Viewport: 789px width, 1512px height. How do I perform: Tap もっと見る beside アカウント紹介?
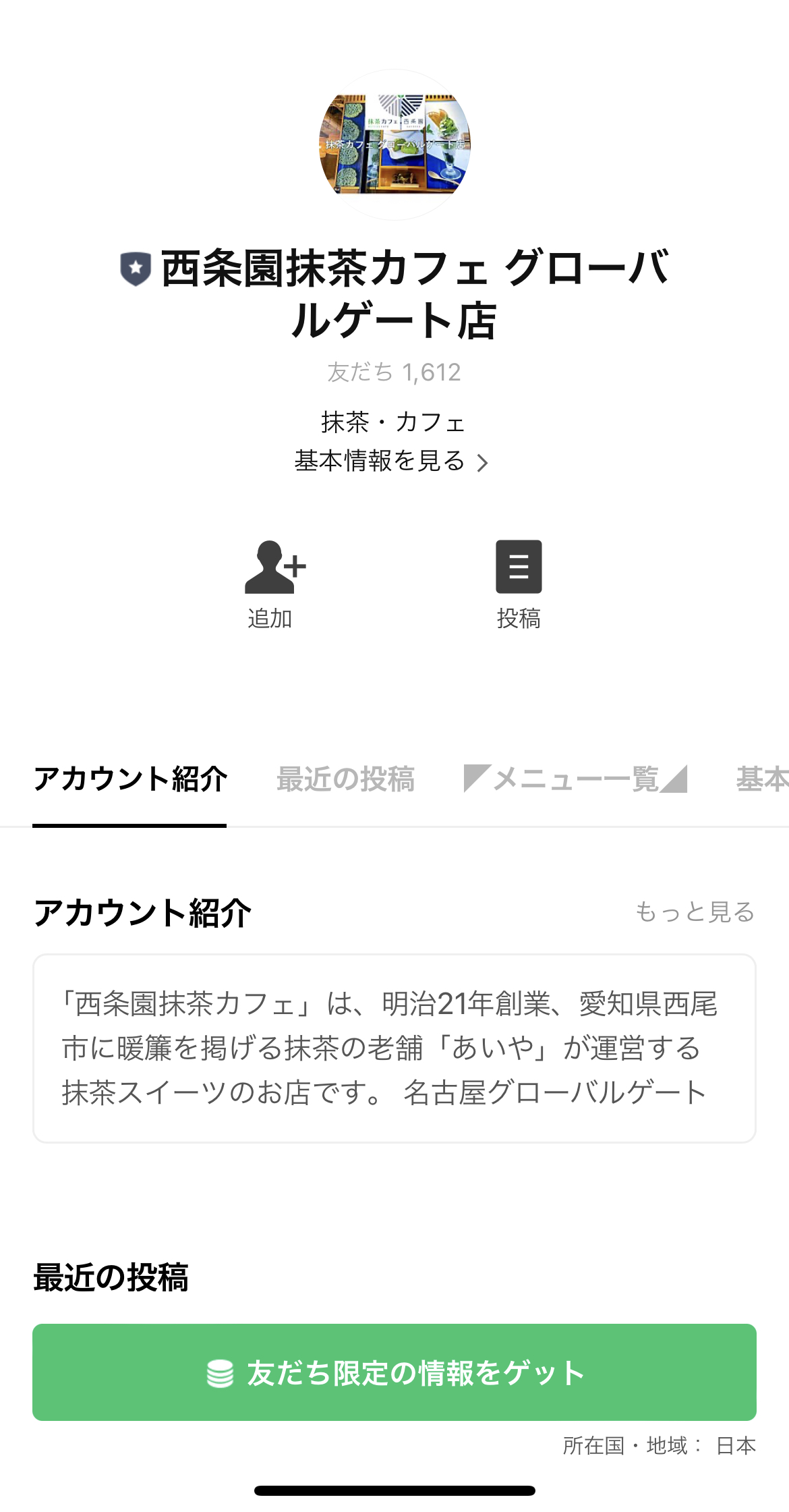695,912
